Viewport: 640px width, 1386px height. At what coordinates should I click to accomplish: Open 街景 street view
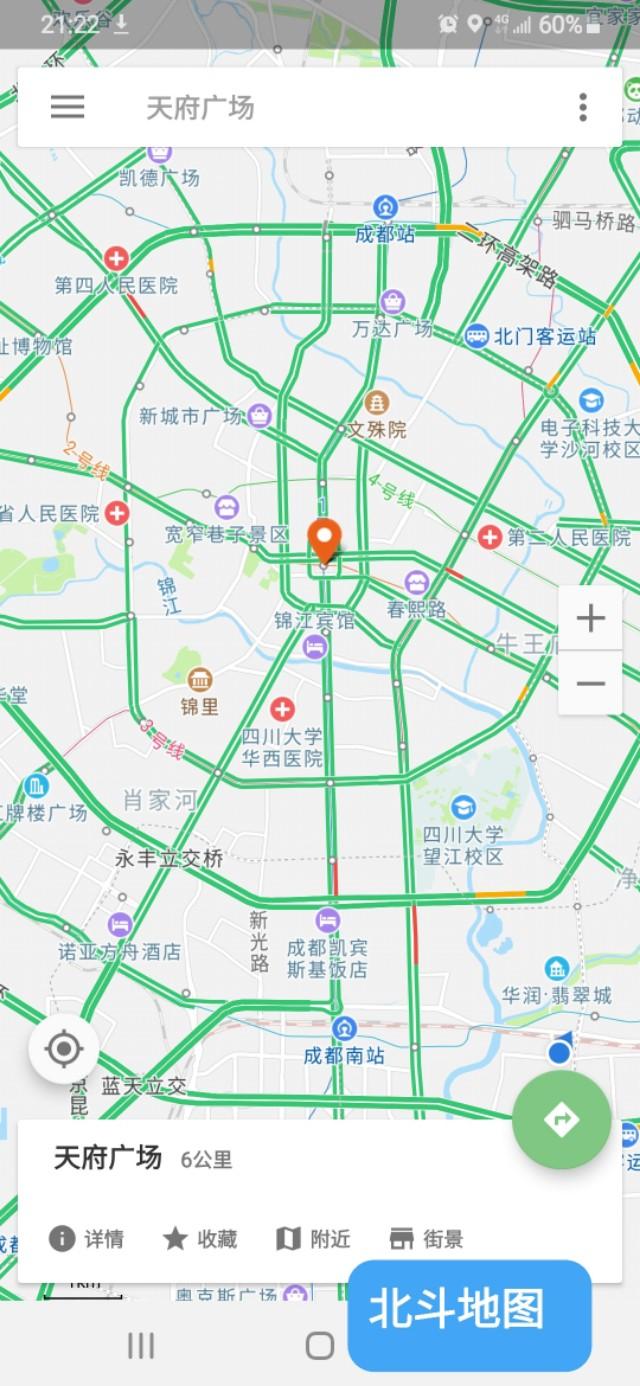click(x=426, y=1239)
